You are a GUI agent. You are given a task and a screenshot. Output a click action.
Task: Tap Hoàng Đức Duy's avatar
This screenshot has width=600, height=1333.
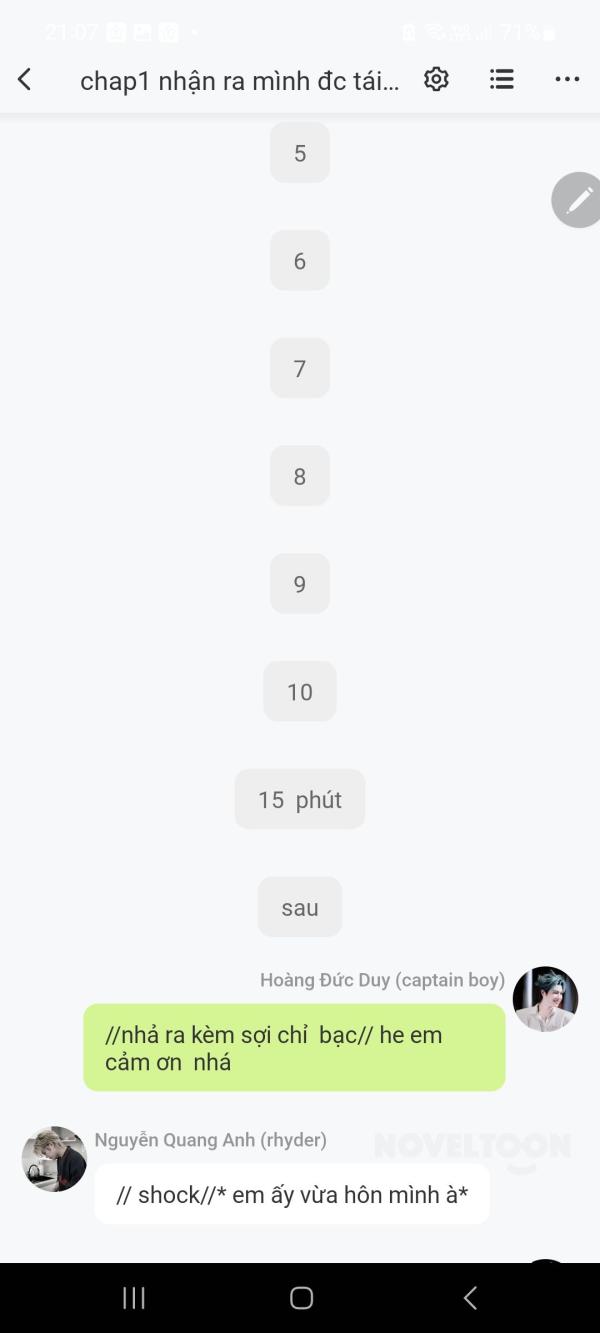click(x=545, y=999)
